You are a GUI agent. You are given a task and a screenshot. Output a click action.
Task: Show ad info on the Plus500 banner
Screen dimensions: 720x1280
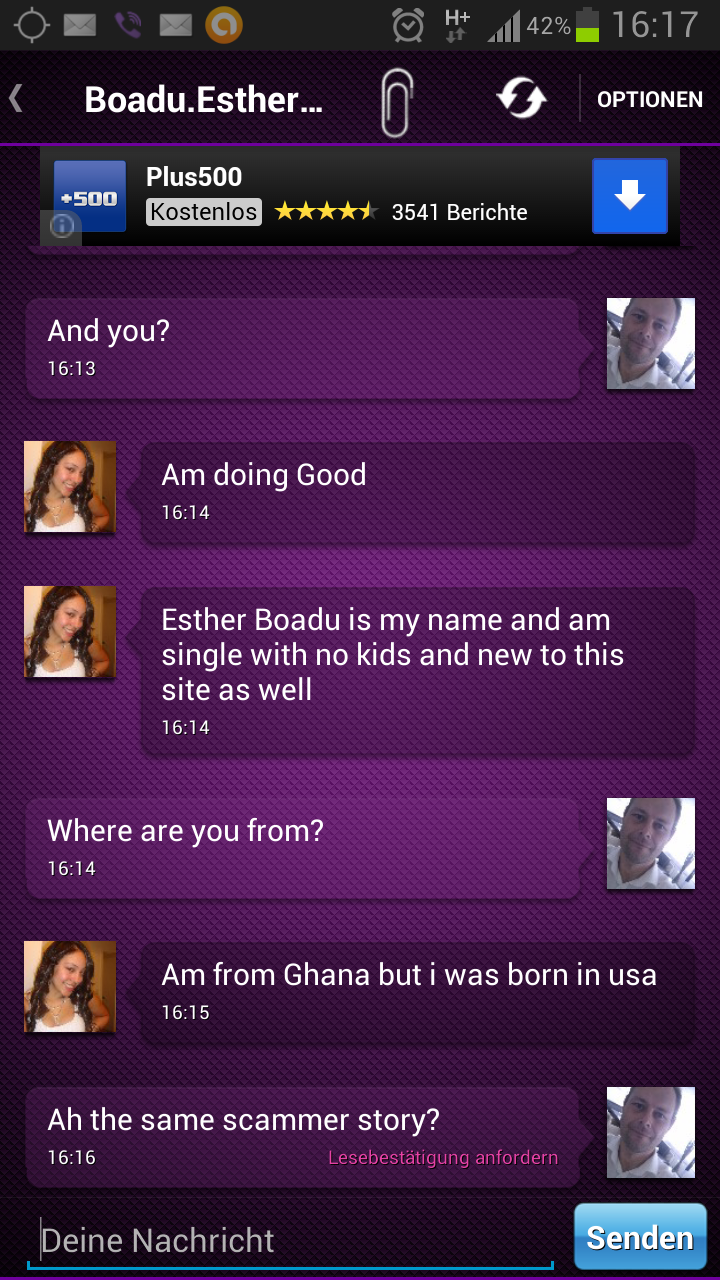click(62, 226)
